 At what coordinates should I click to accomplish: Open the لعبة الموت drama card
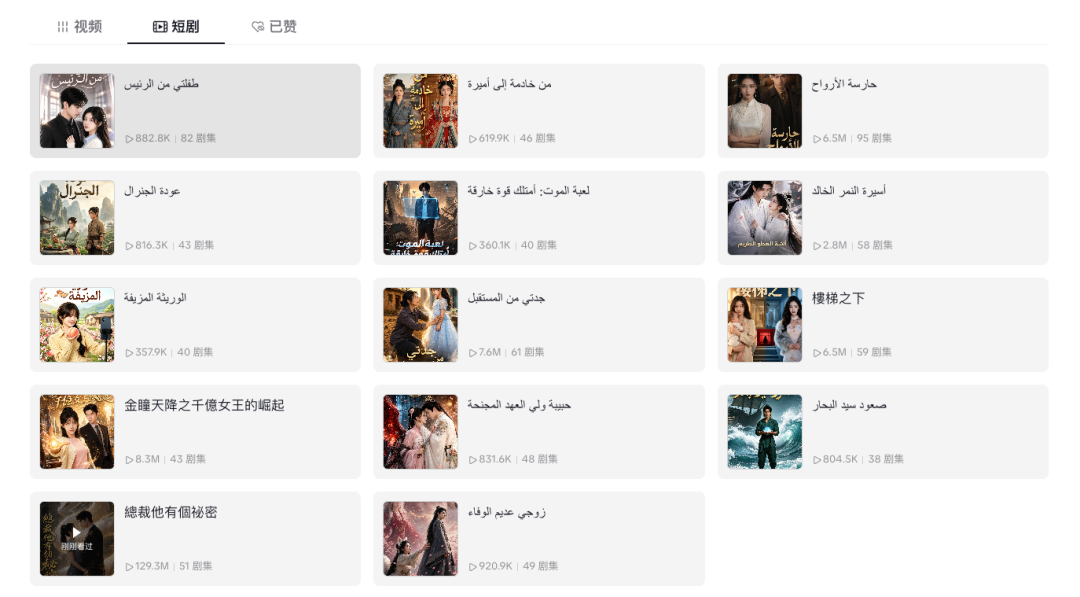coord(539,218)
